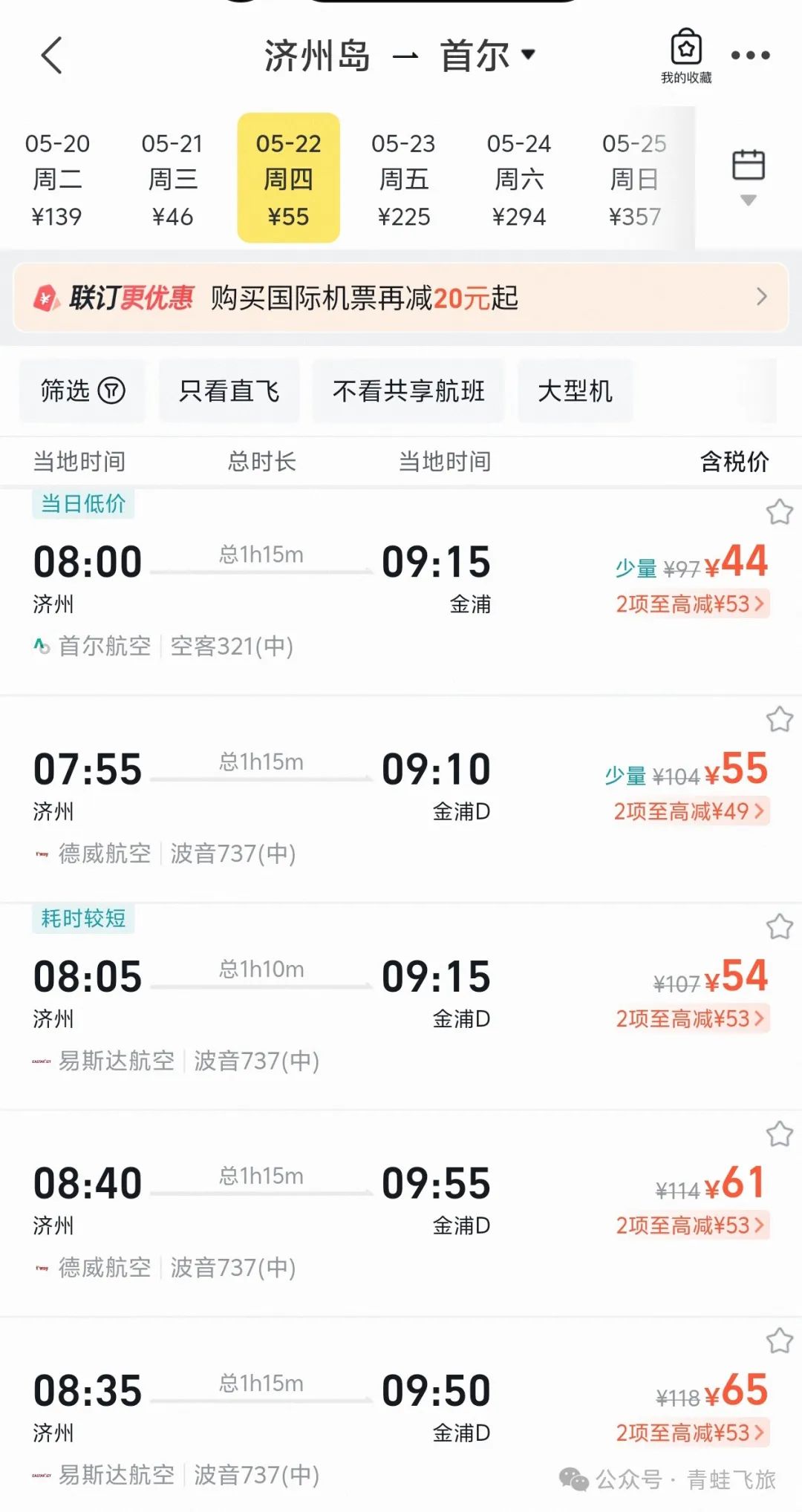Open the 联订更优惠 discount banner
The height and width of the screenshot is (1512, 802).
[x=401, y=298]
